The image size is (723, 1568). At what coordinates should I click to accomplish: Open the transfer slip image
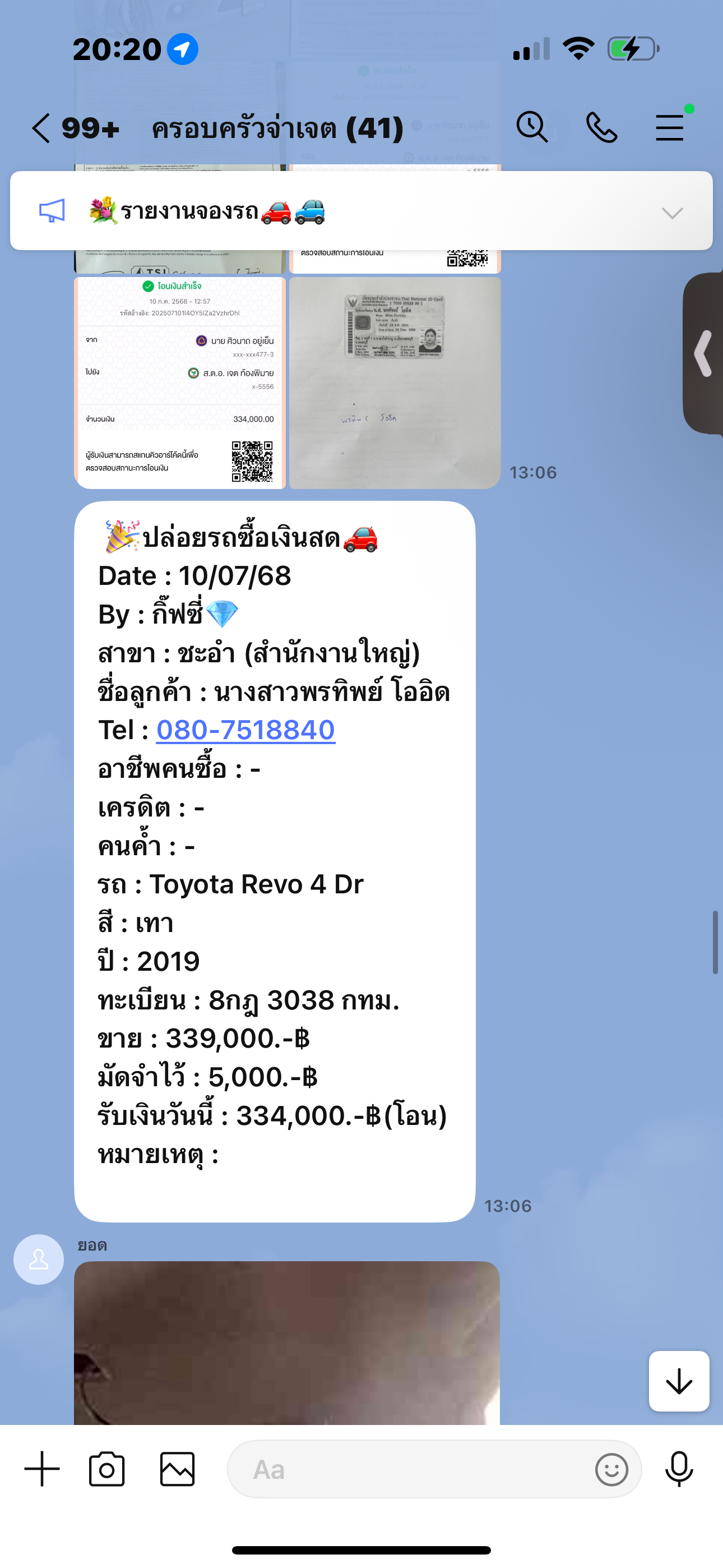point(180,382)
